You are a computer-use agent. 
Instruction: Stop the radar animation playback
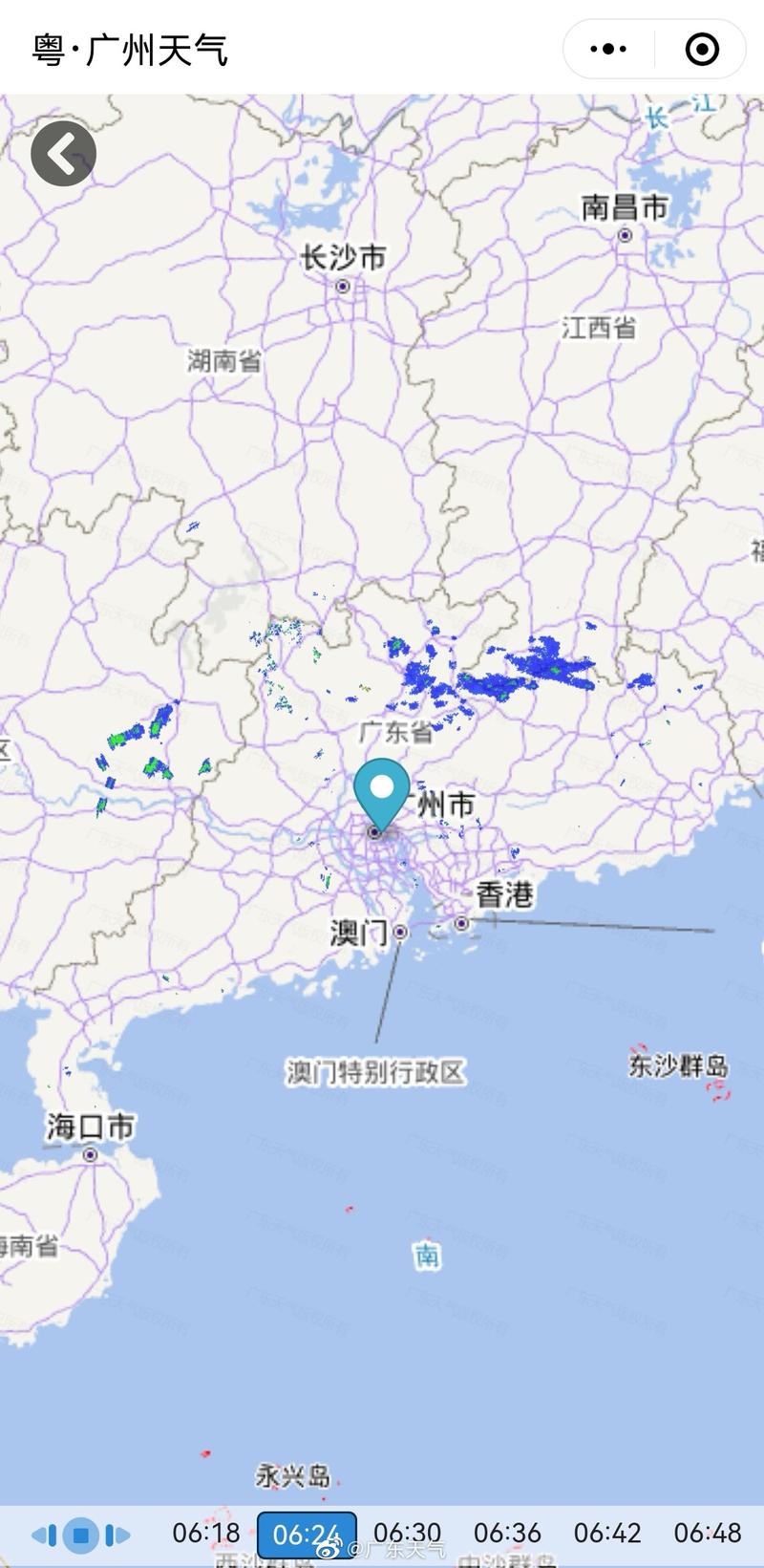click(81, 1536)
